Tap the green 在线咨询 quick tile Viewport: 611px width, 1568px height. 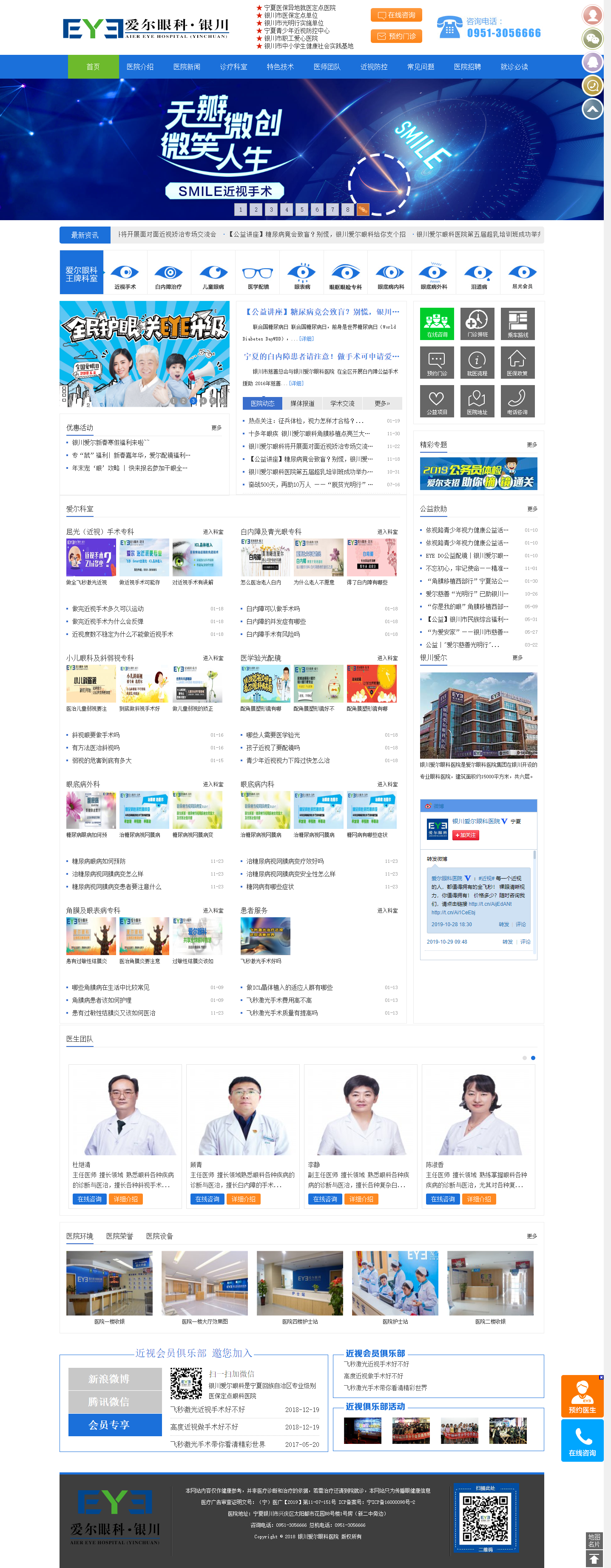pyautogui.click(x=437, y=323)
